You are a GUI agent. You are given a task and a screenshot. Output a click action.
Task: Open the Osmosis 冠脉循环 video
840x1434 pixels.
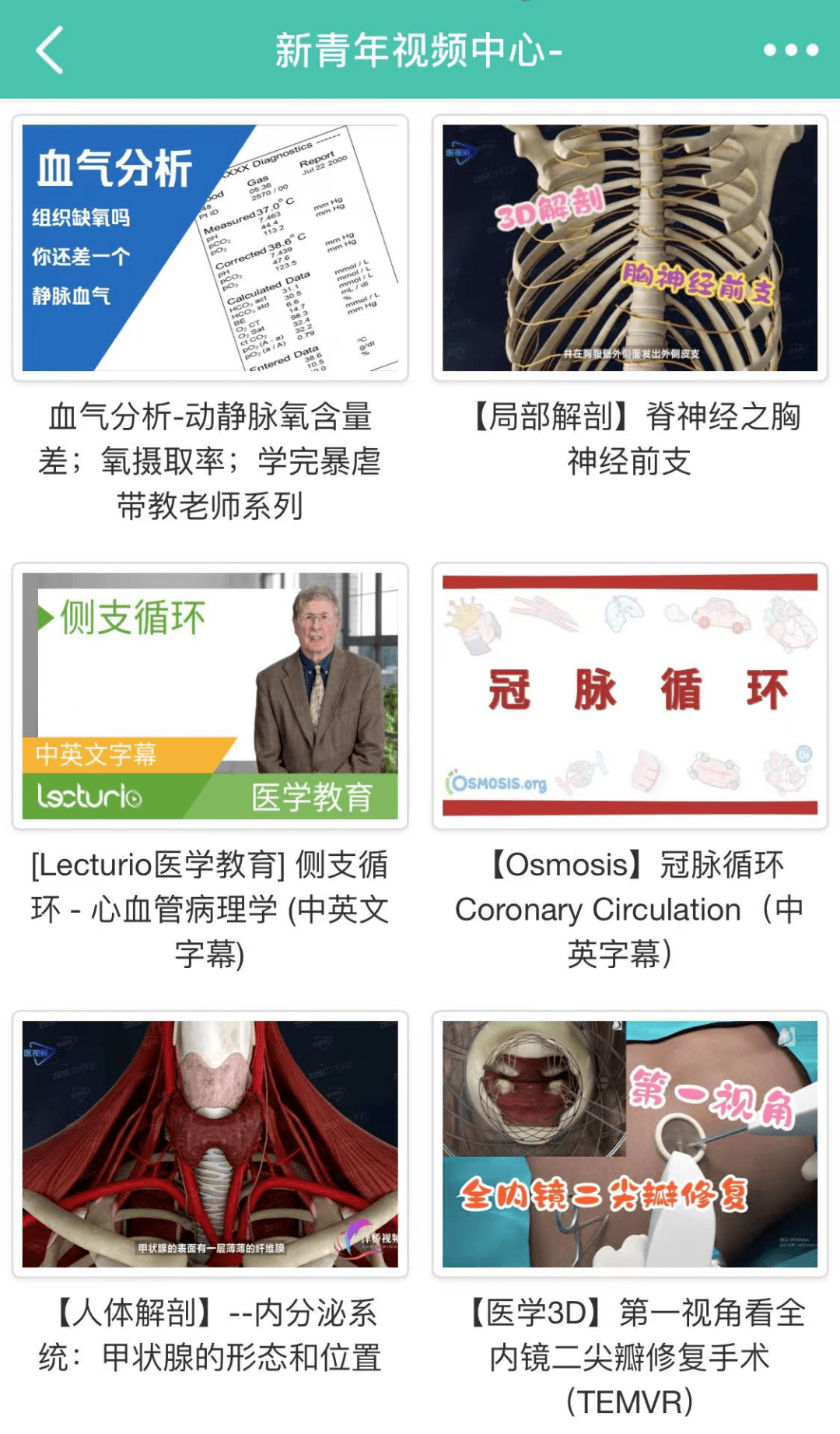tap(630, 696)
